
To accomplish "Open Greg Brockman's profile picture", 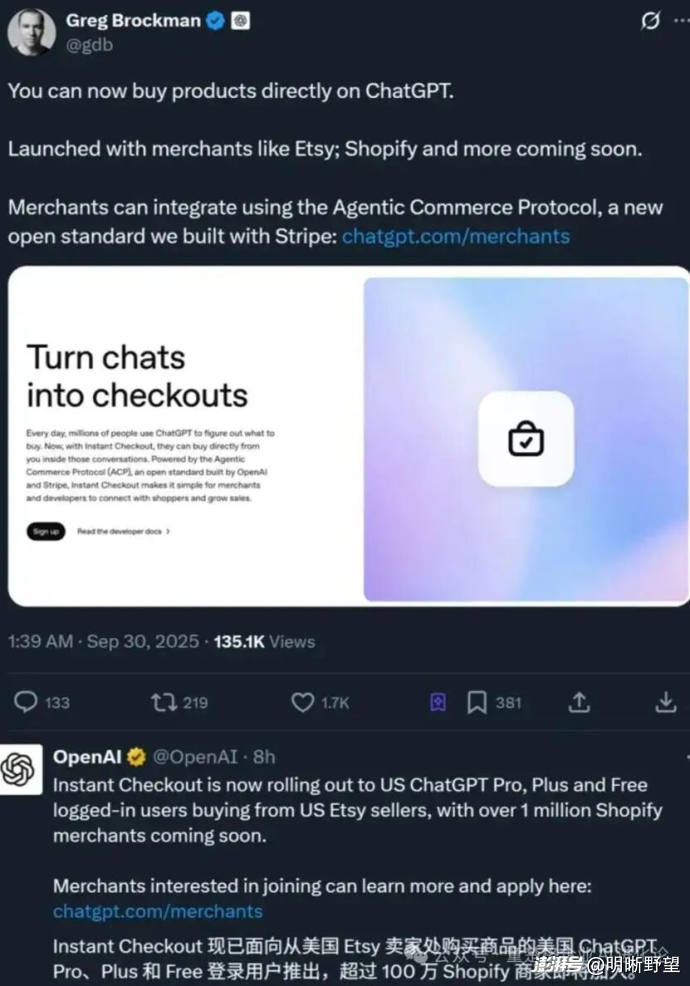I will pos(31,30).
